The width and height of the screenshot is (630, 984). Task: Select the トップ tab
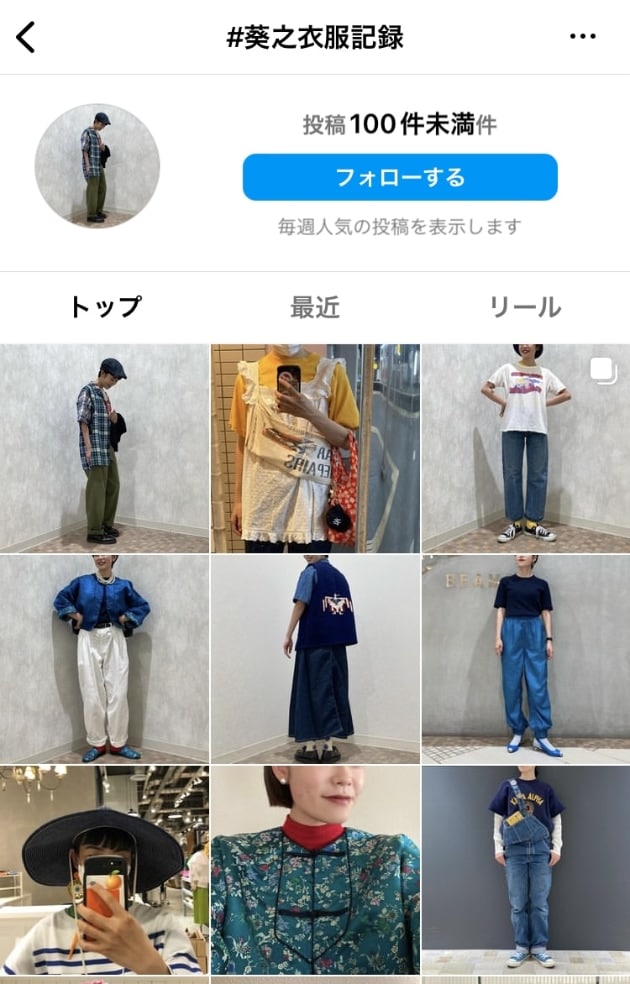pyautogui.click(x=105, y=307)
